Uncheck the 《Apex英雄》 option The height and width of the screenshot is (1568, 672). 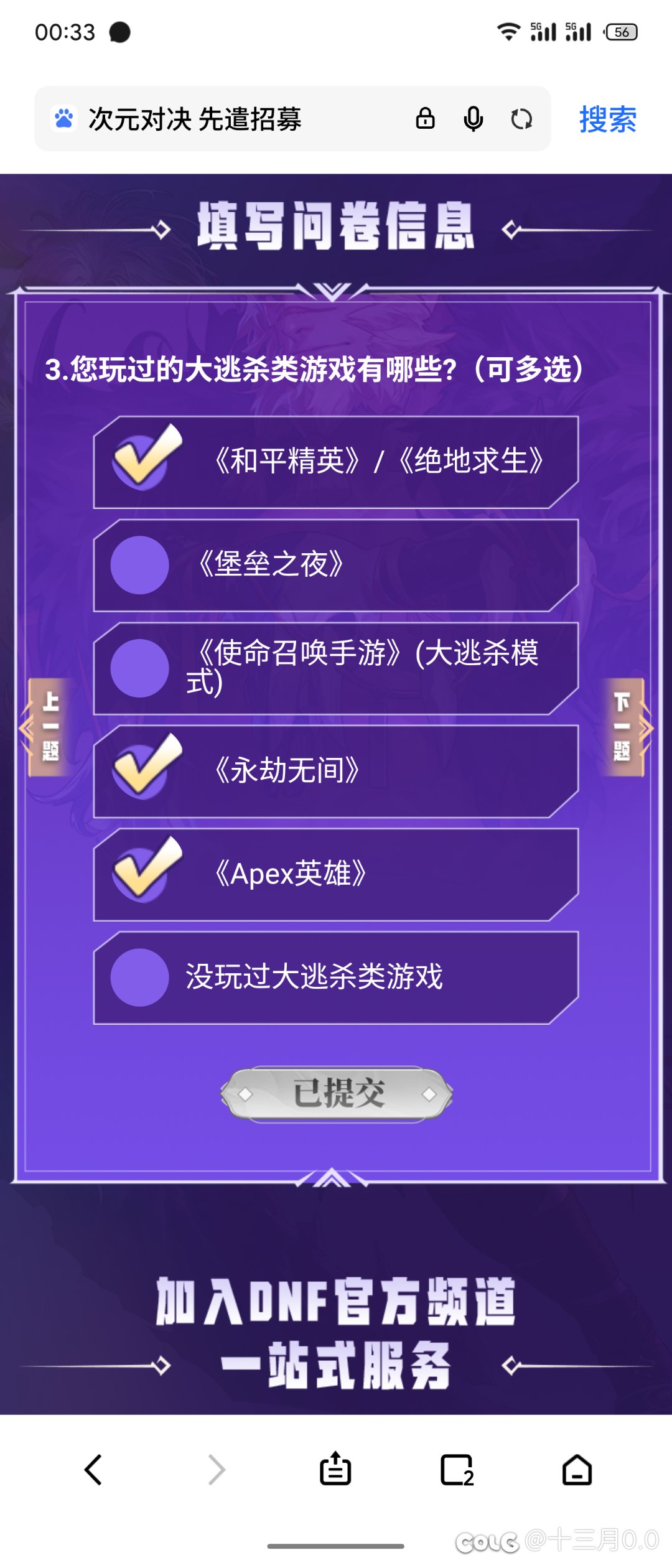(x=336, y=874)
